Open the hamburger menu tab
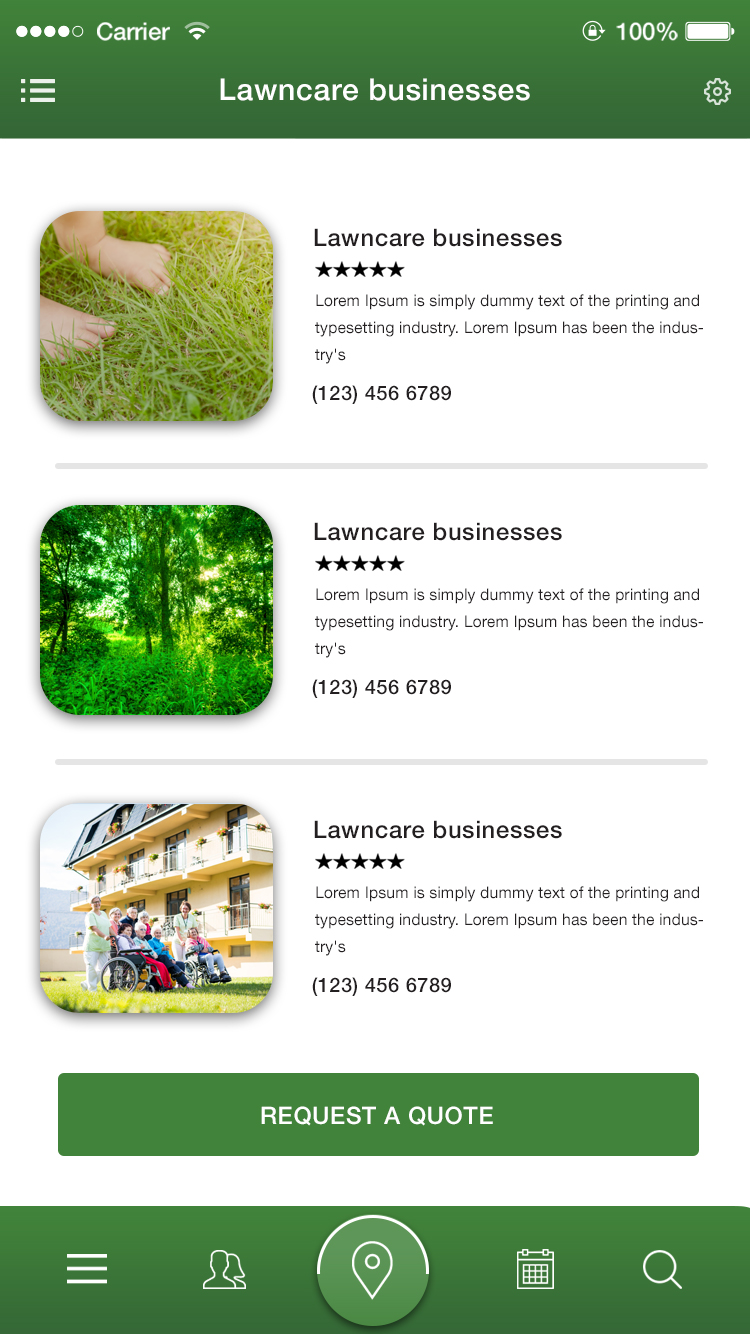 click(87, 1269)
